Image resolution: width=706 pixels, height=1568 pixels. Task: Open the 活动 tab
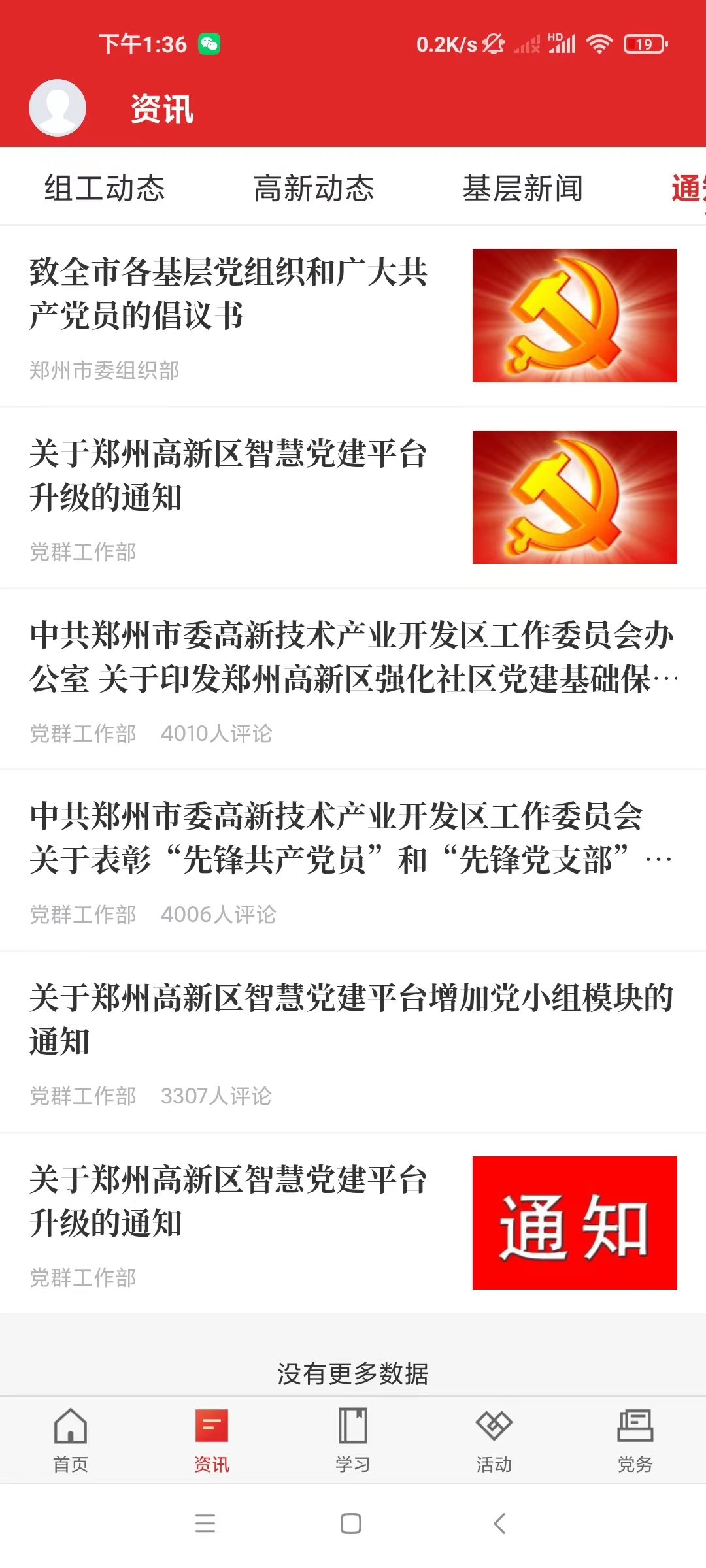click(x=494, y=1439)
